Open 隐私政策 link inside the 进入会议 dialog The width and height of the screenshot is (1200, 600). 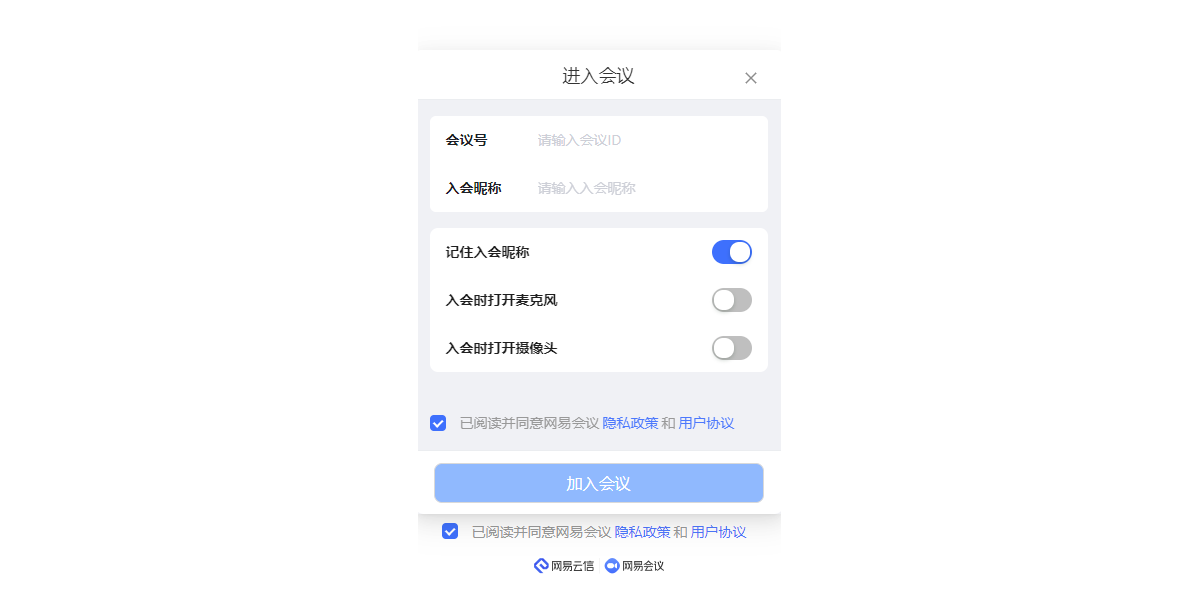pyautogui.click(x=630, y=423)
